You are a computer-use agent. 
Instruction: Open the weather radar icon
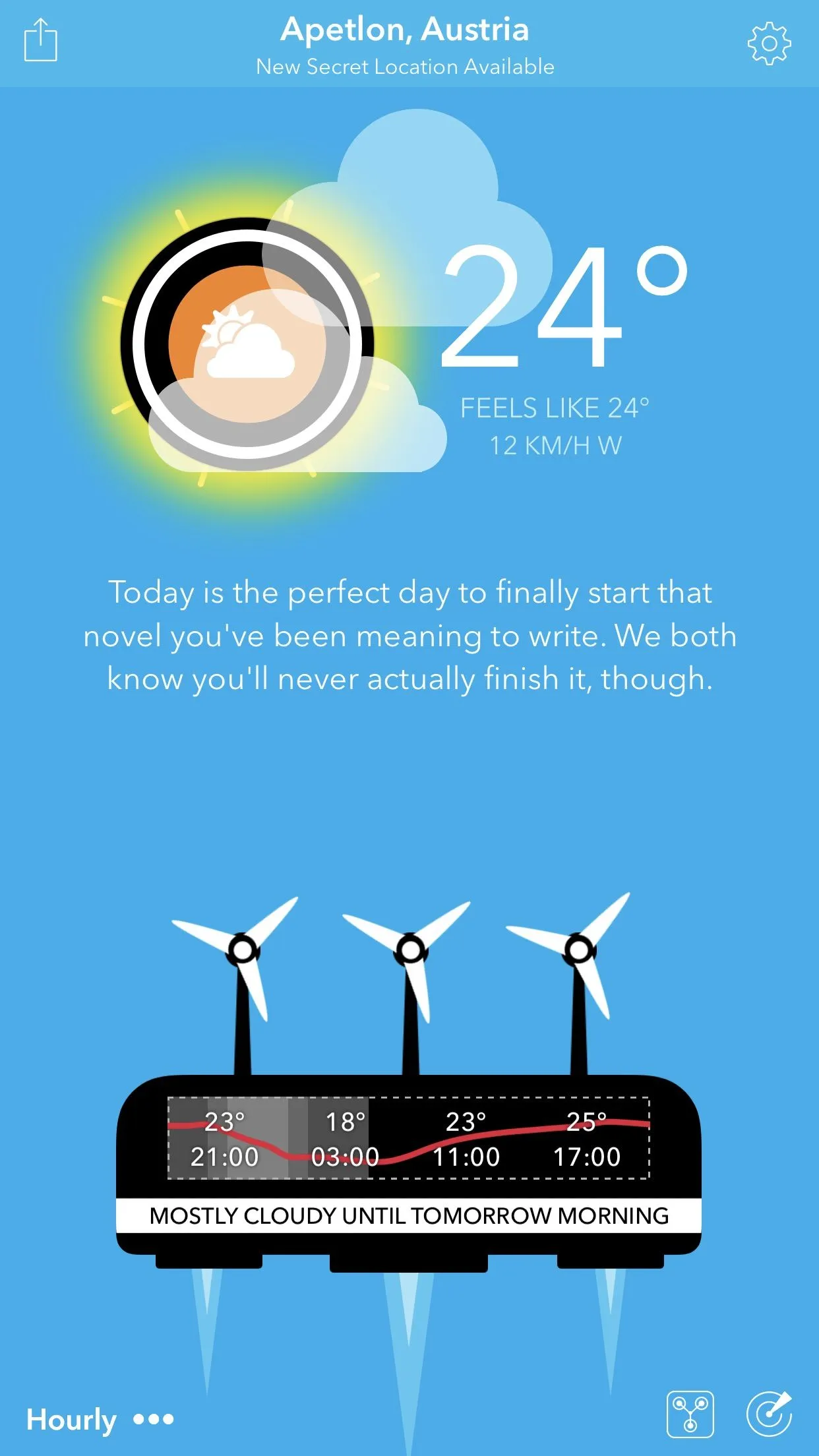(769, 1414)
